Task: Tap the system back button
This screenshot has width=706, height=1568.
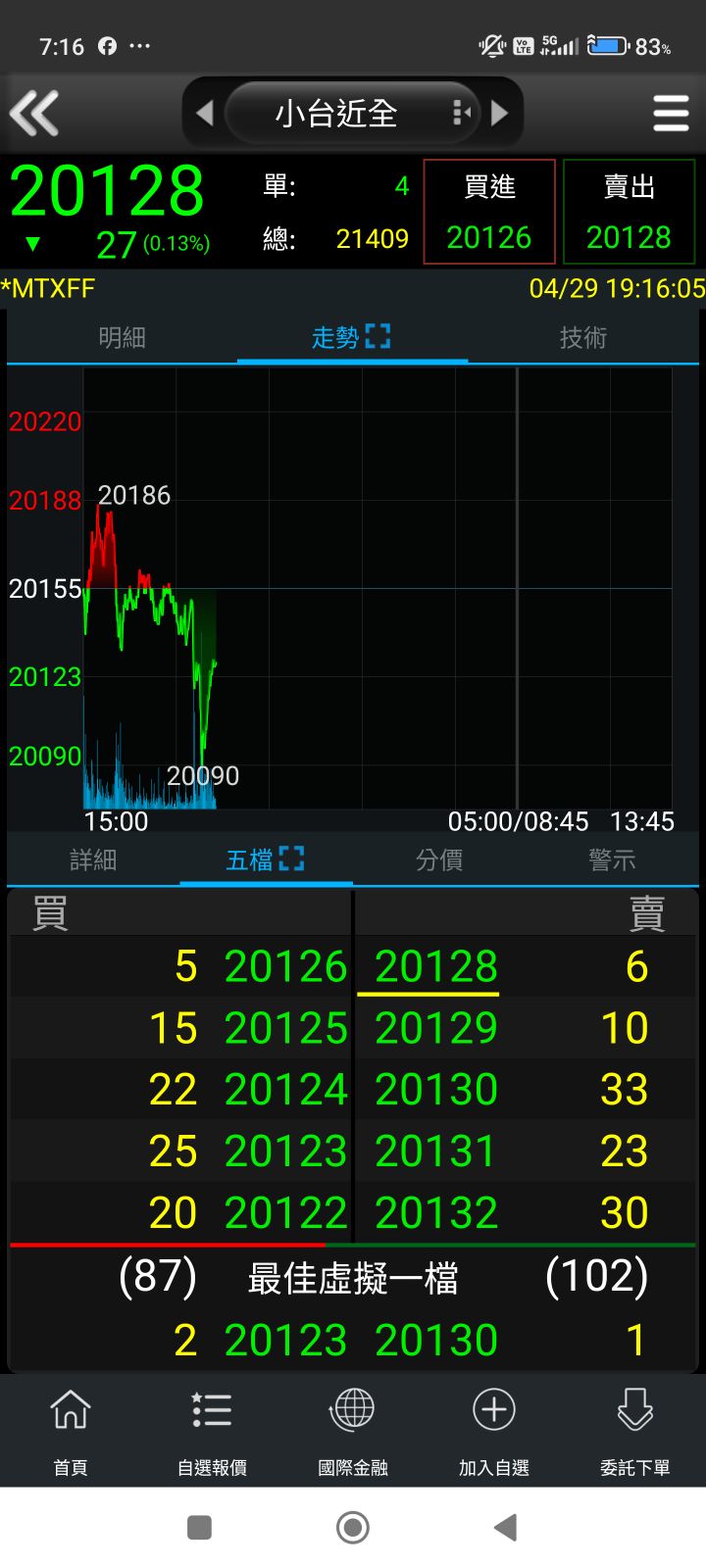Action: tap(506, 1527)
